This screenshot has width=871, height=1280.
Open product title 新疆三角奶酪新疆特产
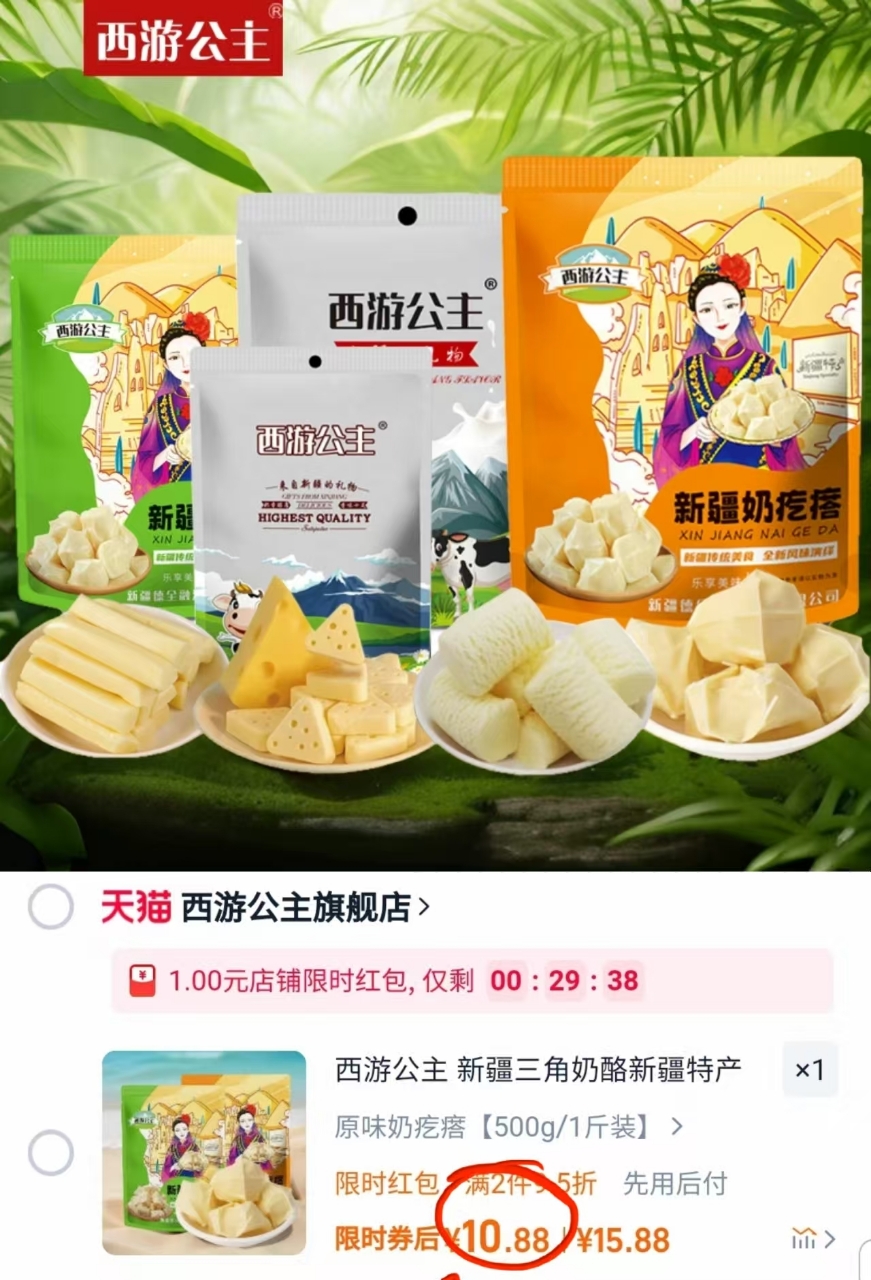[540, 1070]
